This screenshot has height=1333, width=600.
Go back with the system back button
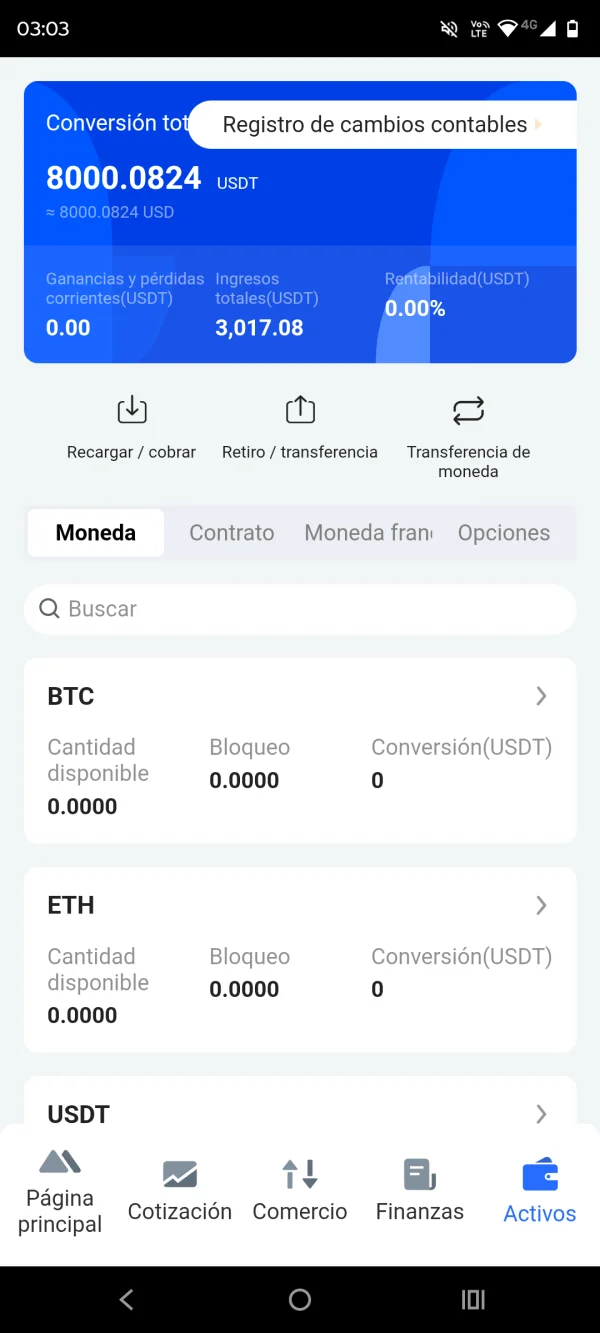coord(126,1299)
